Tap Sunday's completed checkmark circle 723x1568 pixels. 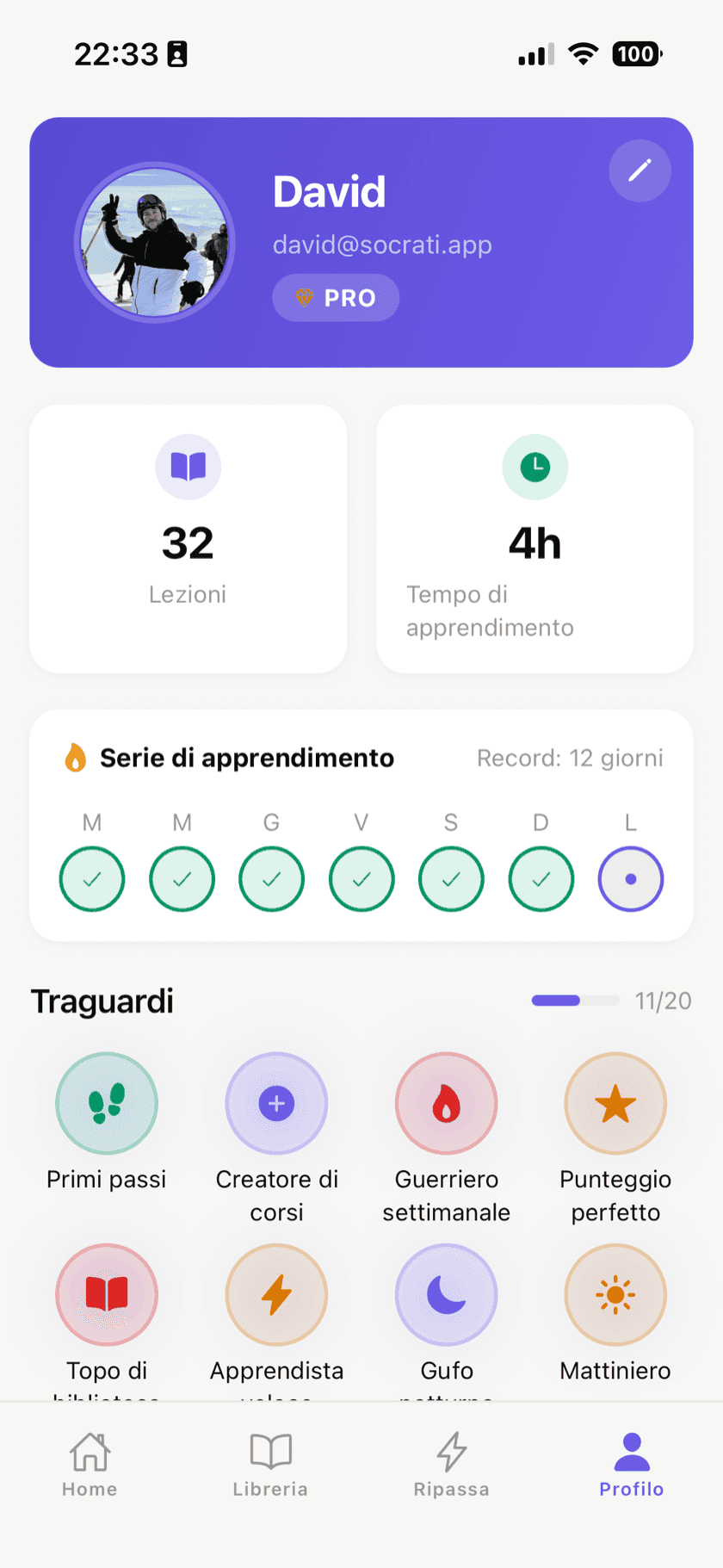pyautogui.click(x=541, y=878)
